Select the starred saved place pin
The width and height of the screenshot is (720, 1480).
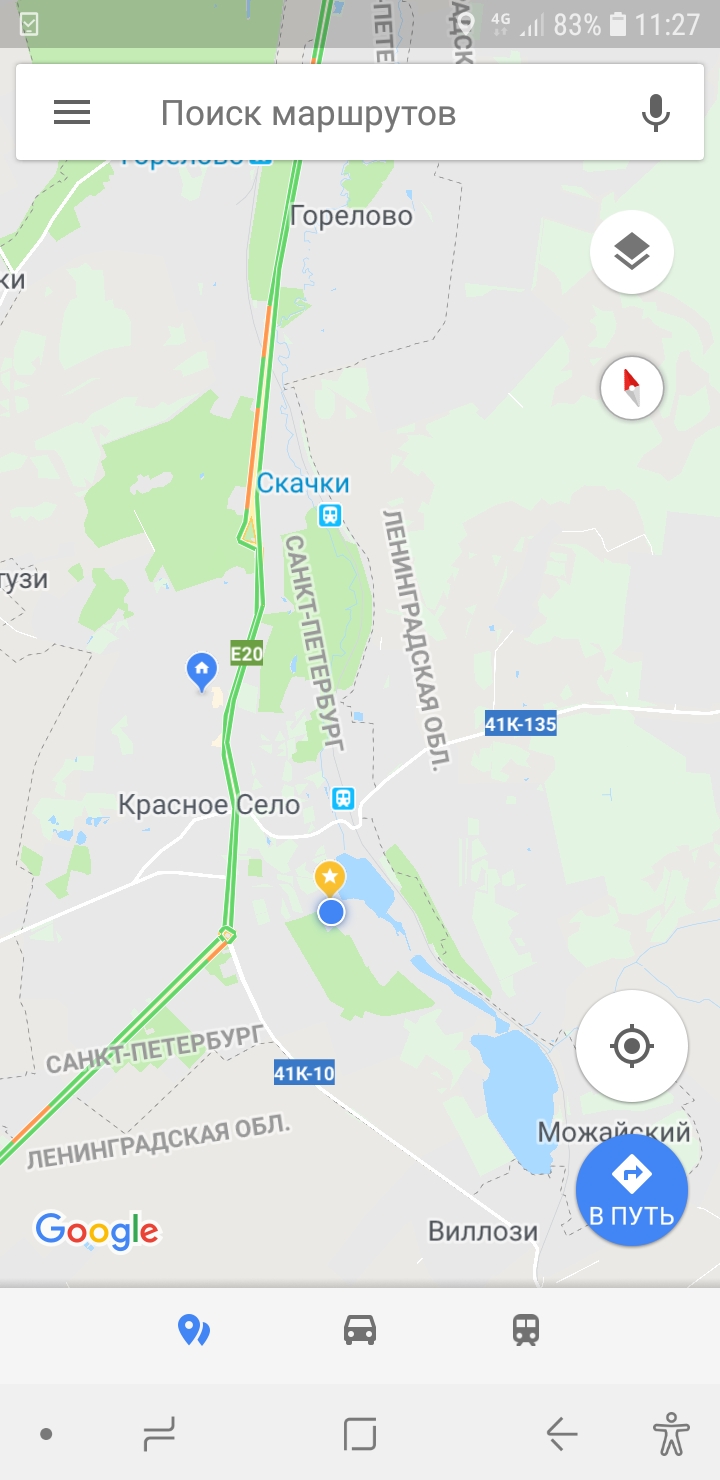[330, 880]
